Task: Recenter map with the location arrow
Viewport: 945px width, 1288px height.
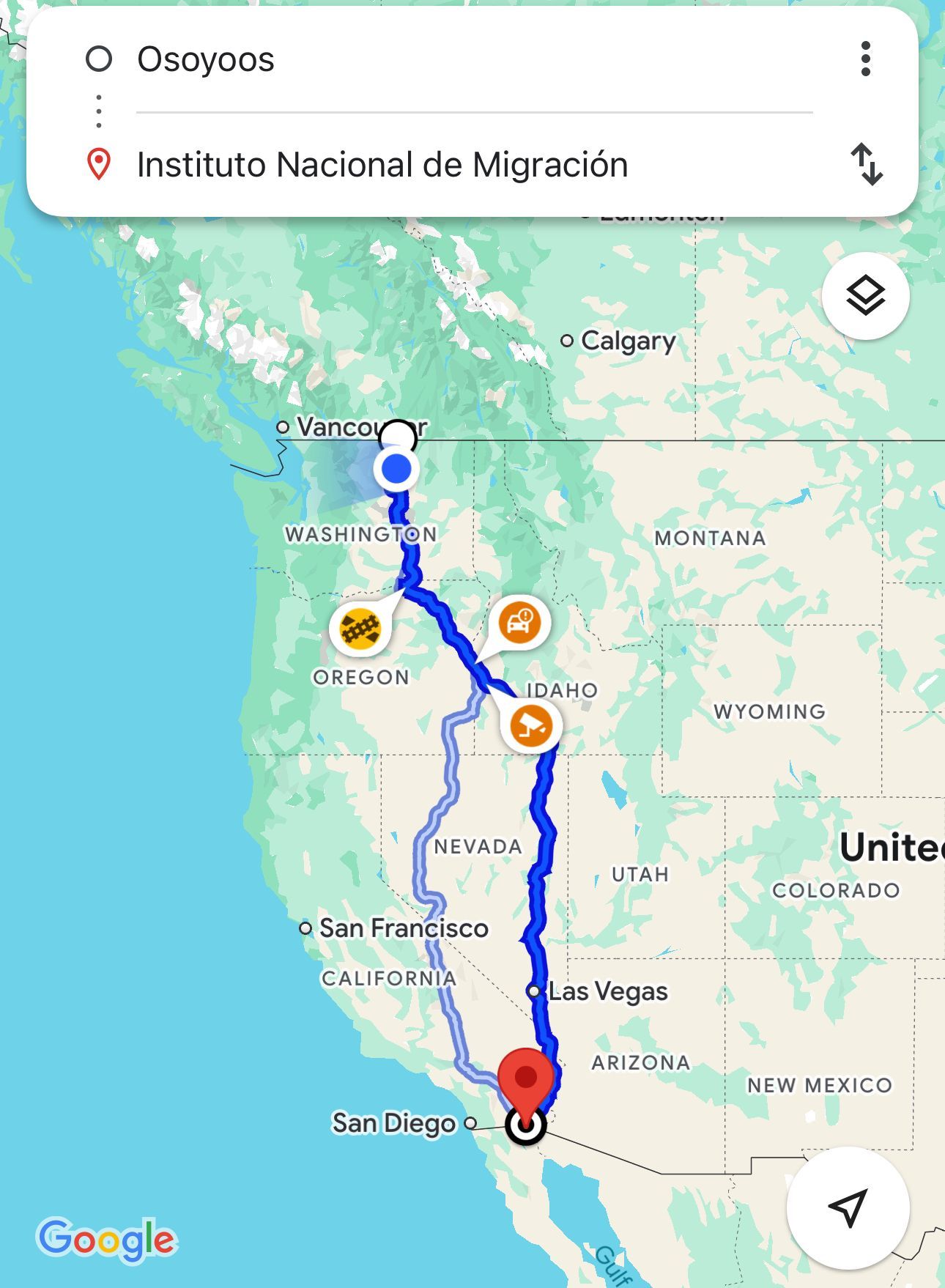Action: click(848, 1207)
